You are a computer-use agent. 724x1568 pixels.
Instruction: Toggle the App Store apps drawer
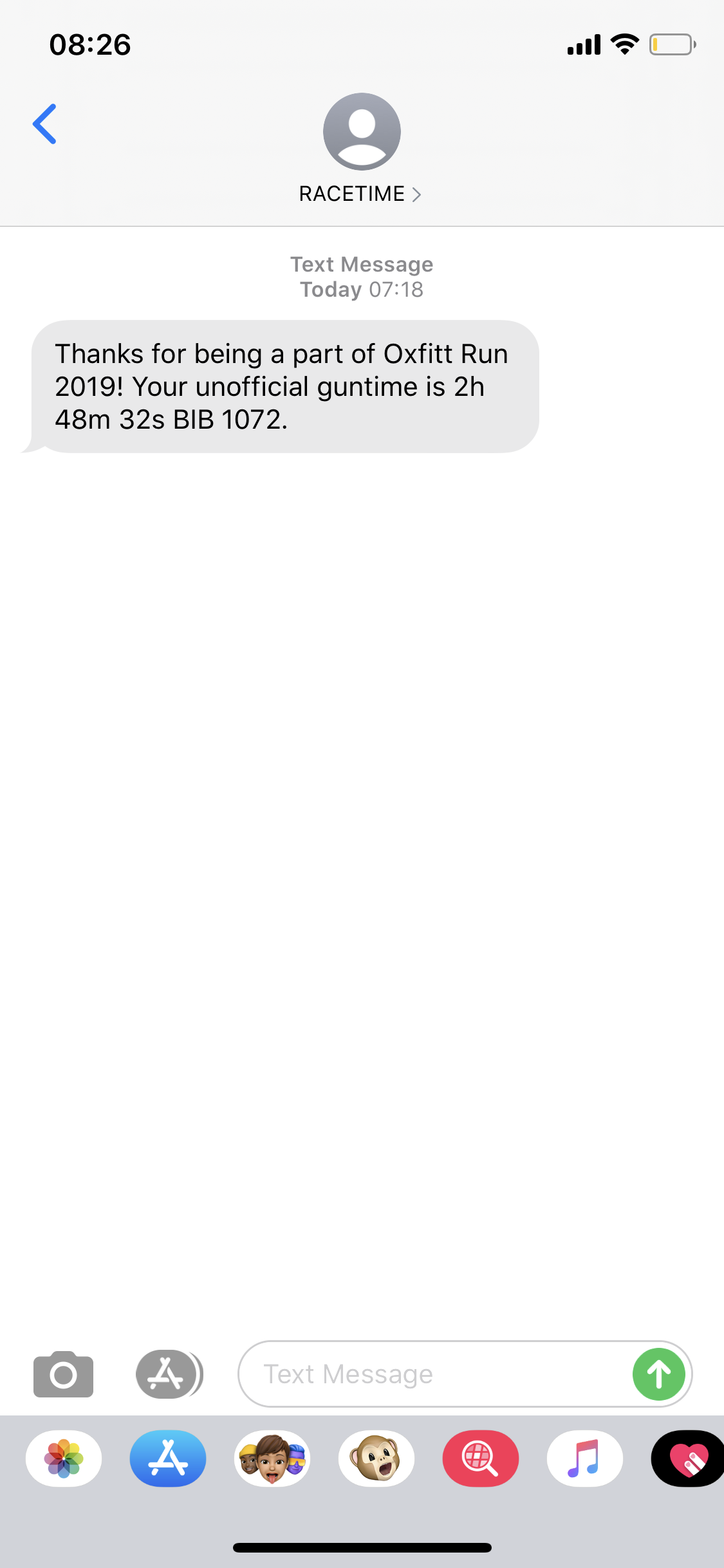click(169, 1374)
